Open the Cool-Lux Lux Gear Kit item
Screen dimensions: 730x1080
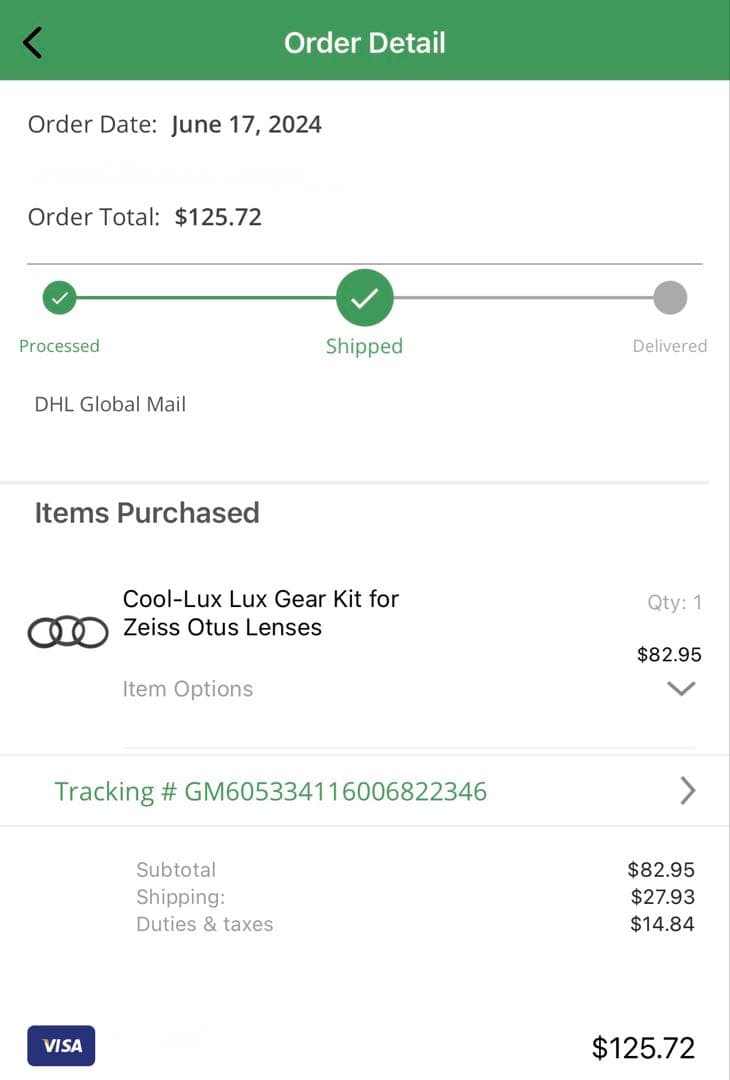pos(260,613)
